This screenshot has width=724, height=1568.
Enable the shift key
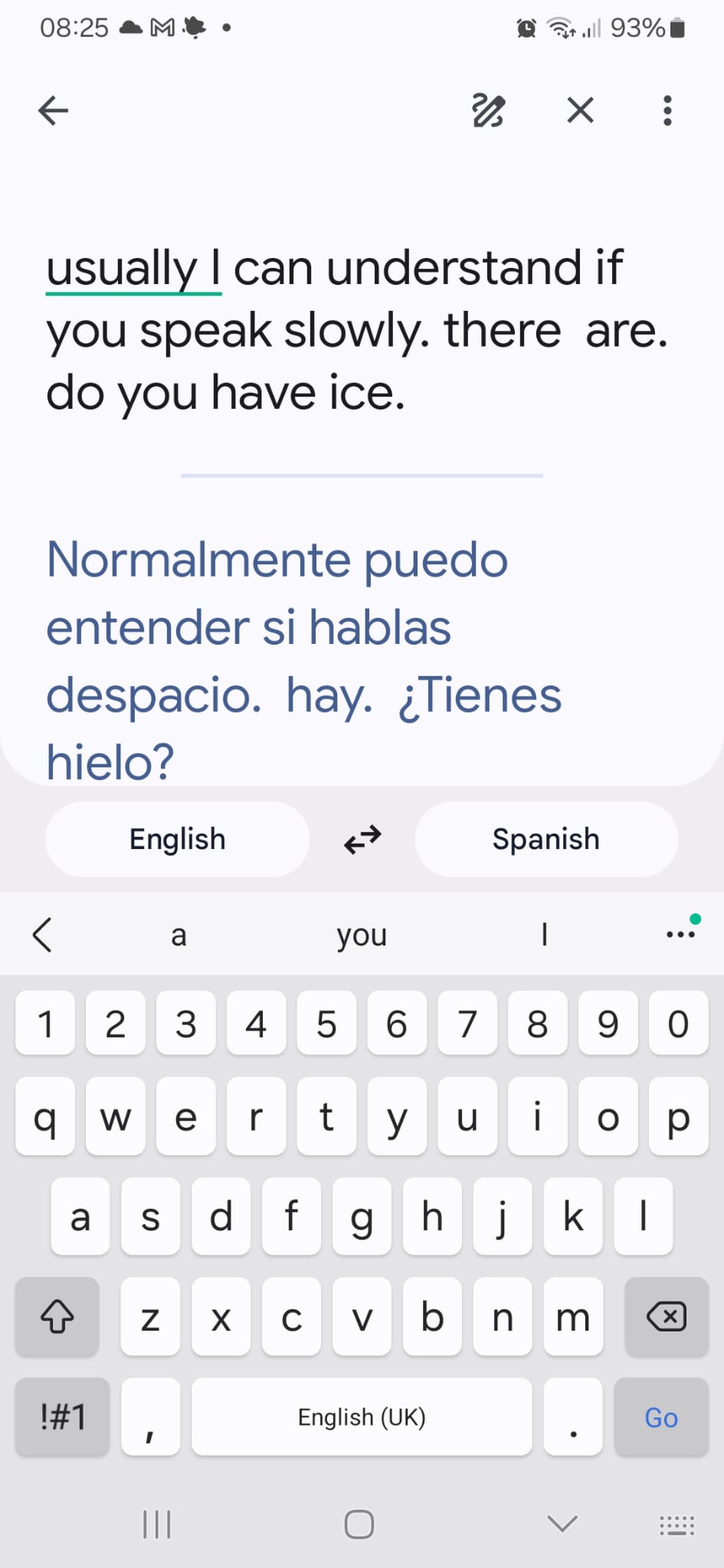[x=57, y=1317]
